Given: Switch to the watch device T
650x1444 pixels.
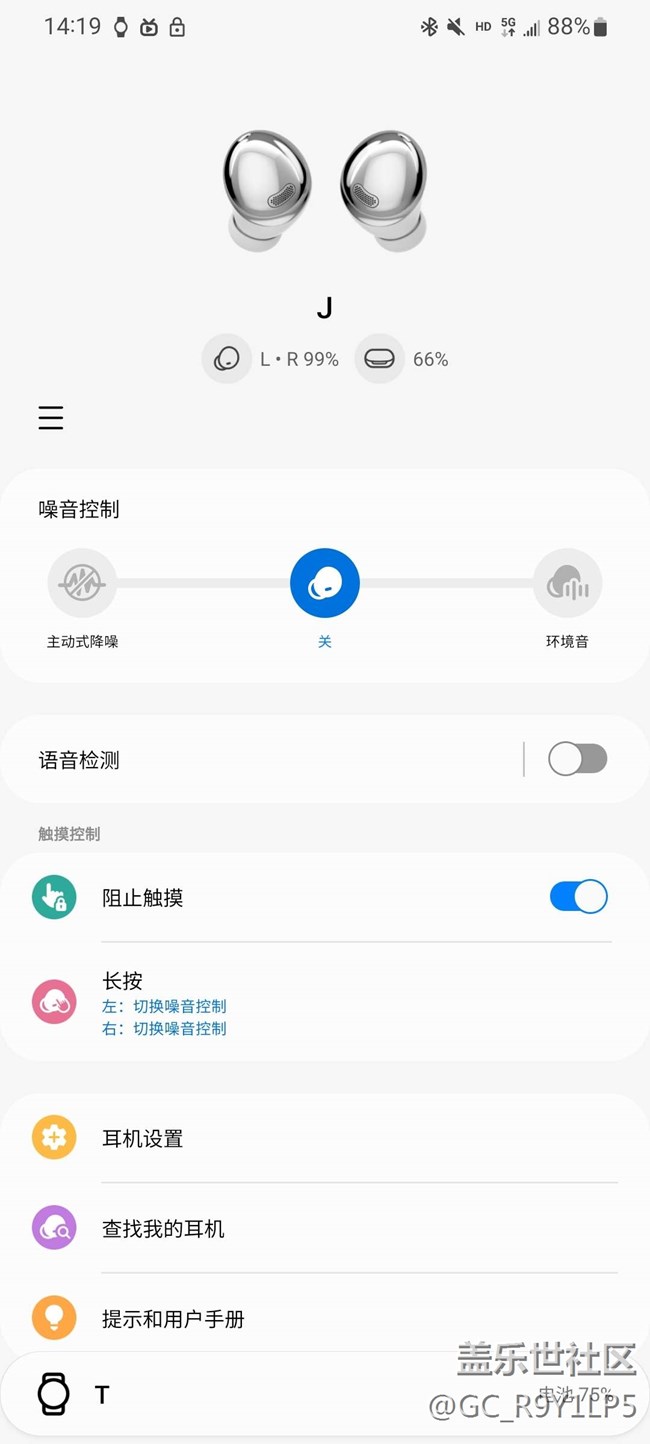Looking at the screenshot, I should click(200, 1395).
